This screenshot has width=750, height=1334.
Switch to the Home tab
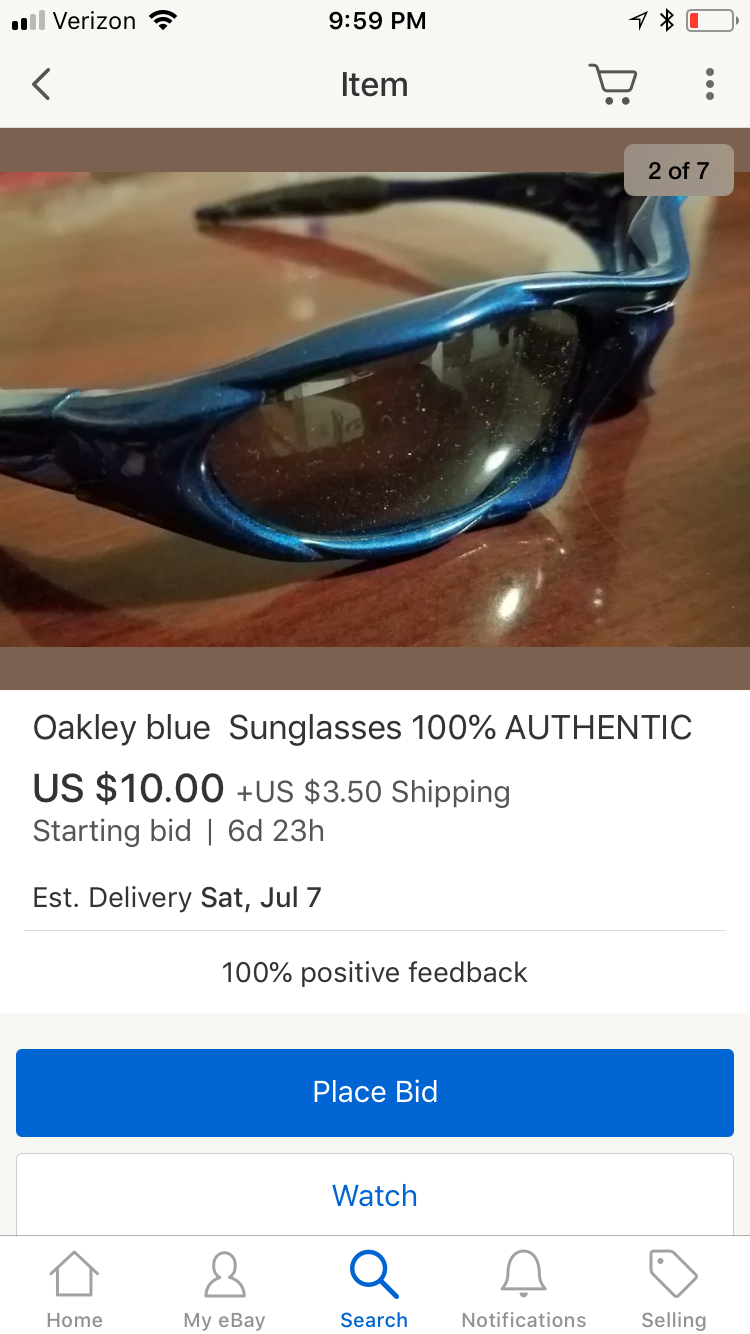pyautogui.click(x=75, y=1290)
